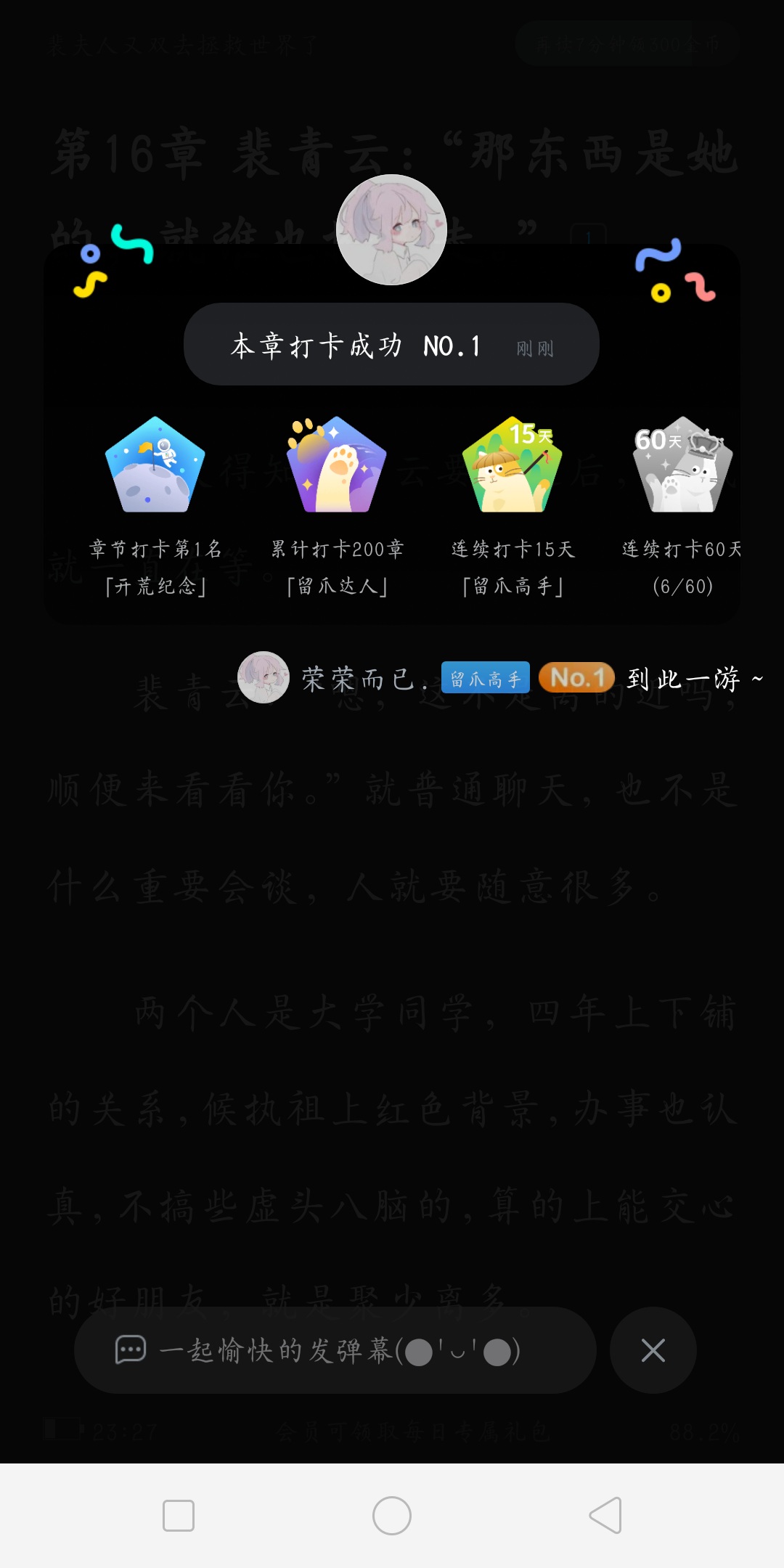This screenshot has width=784, height=1568.
Task: Tap the 荣荣而已 check-in comment
Action: [500, 678]
